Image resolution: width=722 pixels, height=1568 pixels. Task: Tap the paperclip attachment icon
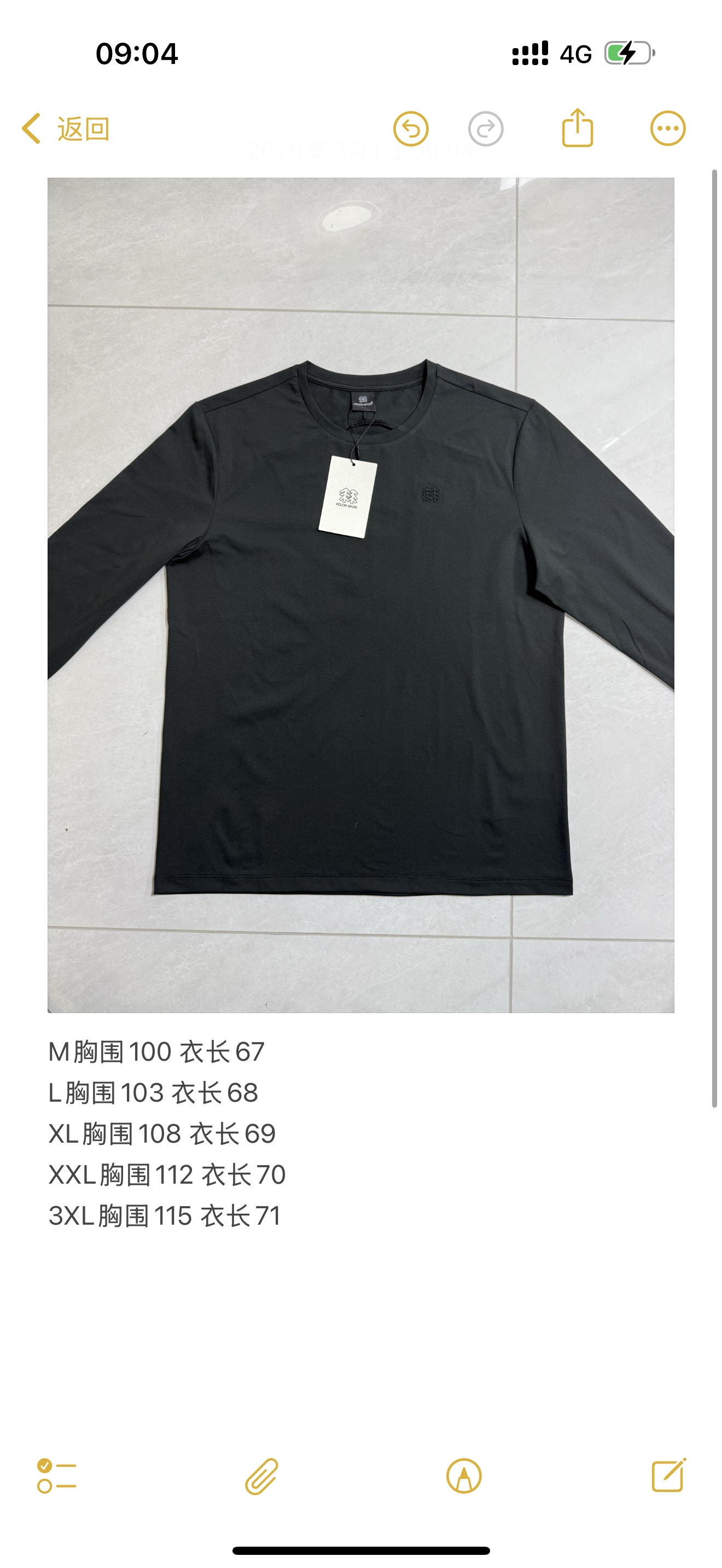pyautogui.click(x=262, y=1476)
